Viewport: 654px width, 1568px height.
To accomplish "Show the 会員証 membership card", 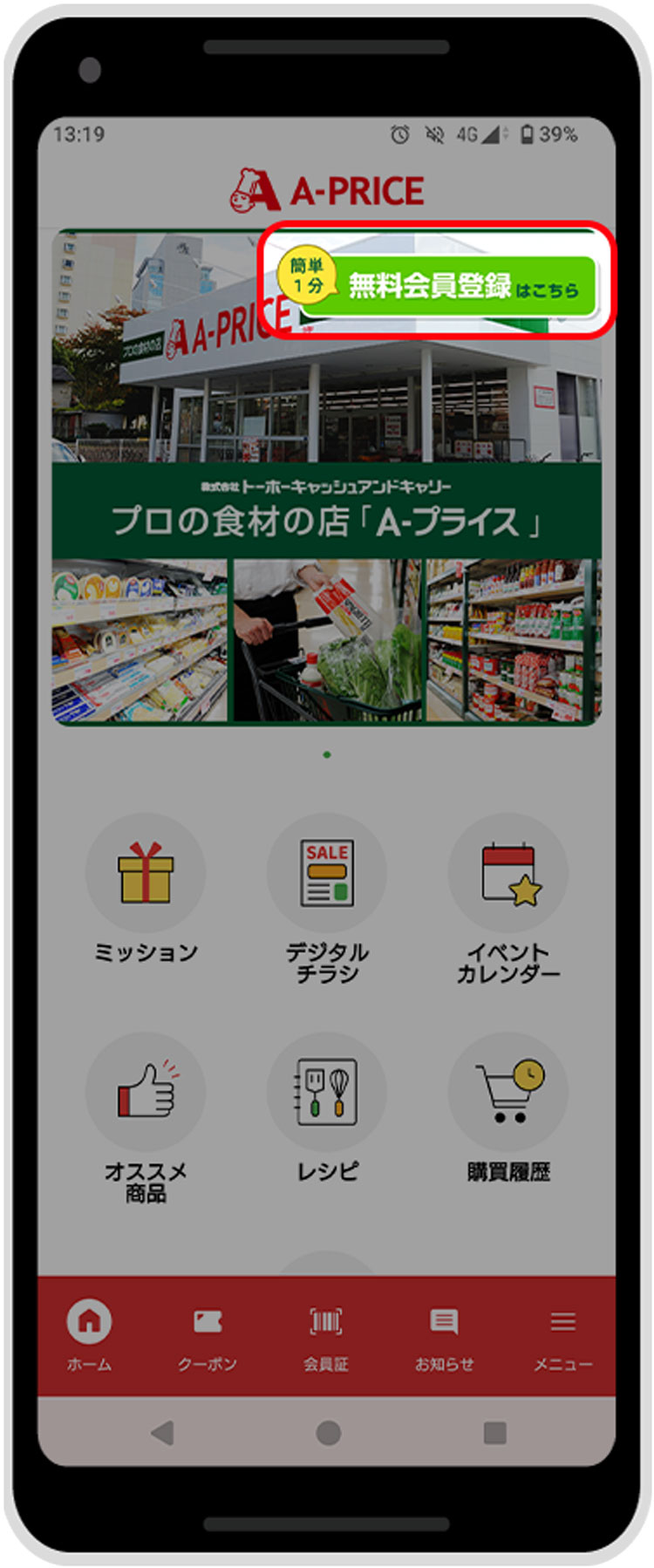I will tap(326, 1335).
